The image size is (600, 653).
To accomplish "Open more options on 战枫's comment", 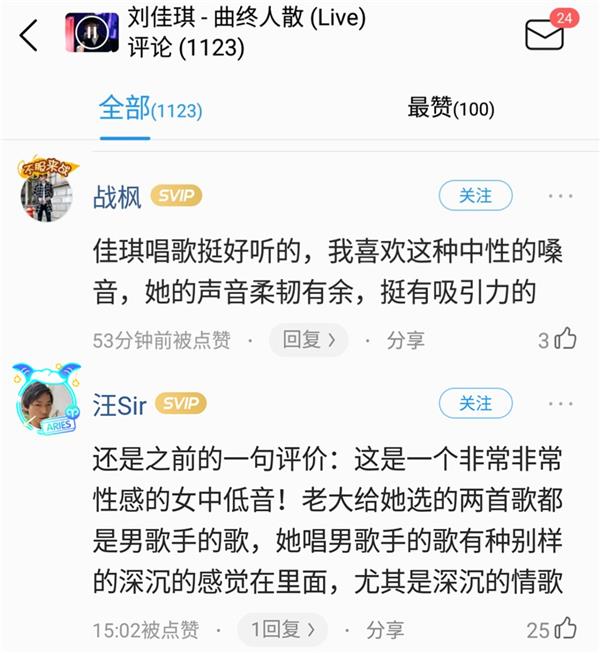I will tap(561, 196).
